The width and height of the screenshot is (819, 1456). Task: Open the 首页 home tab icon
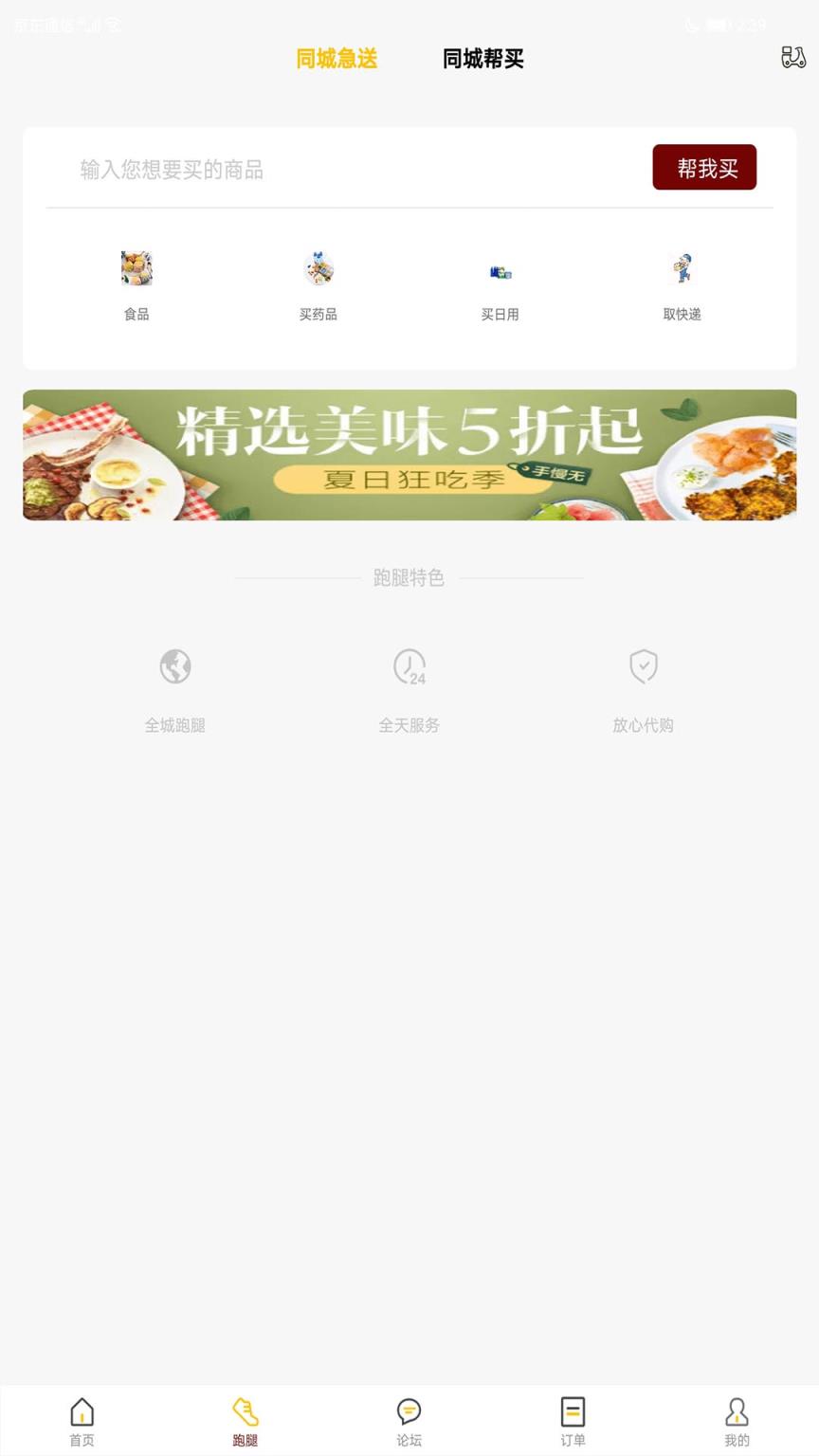click(x=82, y=1411)
